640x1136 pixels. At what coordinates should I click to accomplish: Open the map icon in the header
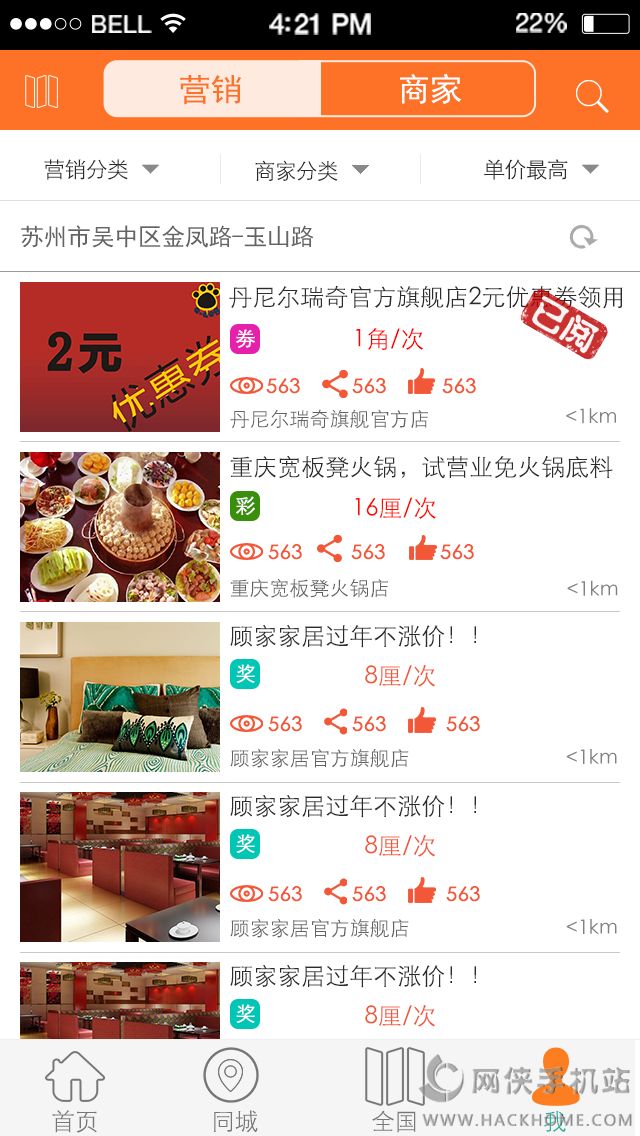[41, 91]
